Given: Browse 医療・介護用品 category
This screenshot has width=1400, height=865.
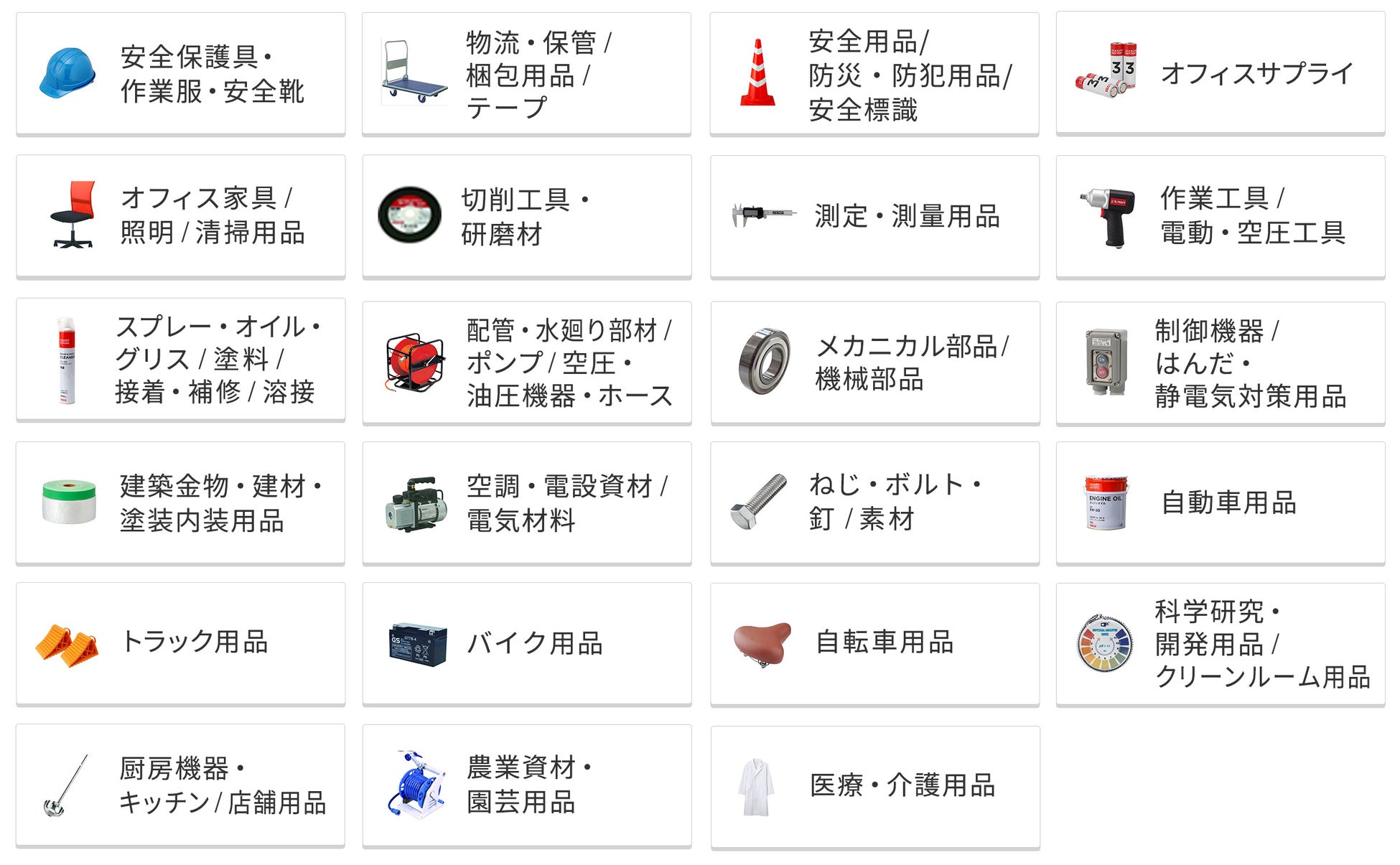Looking at the screenshot, I should coord(874,786).
